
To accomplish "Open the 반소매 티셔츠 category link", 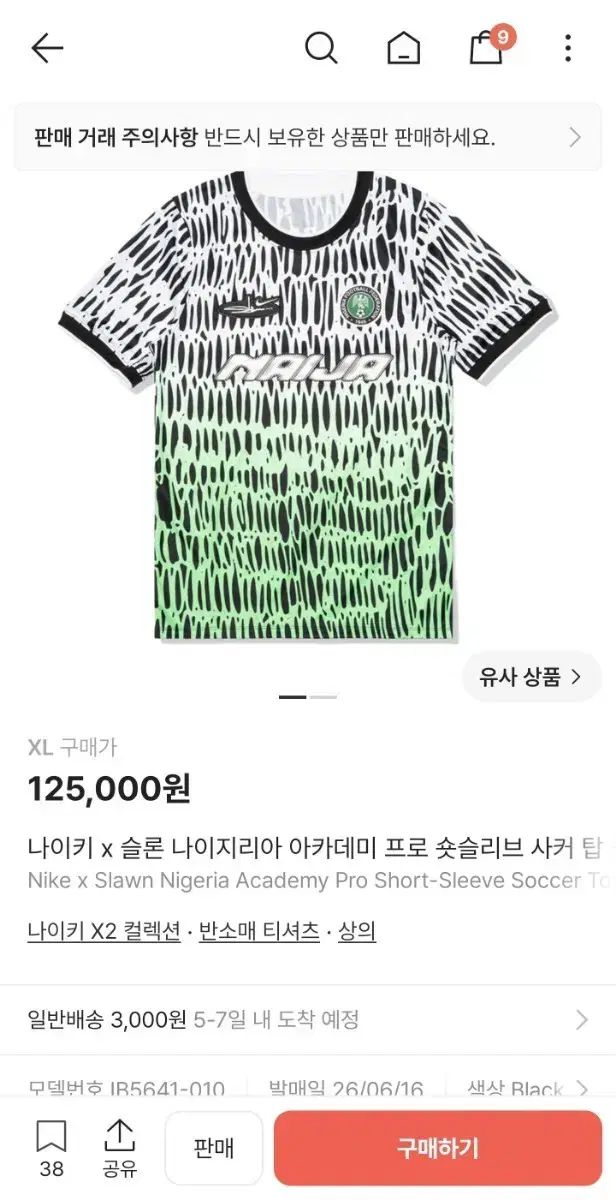I will click(259, 931).
